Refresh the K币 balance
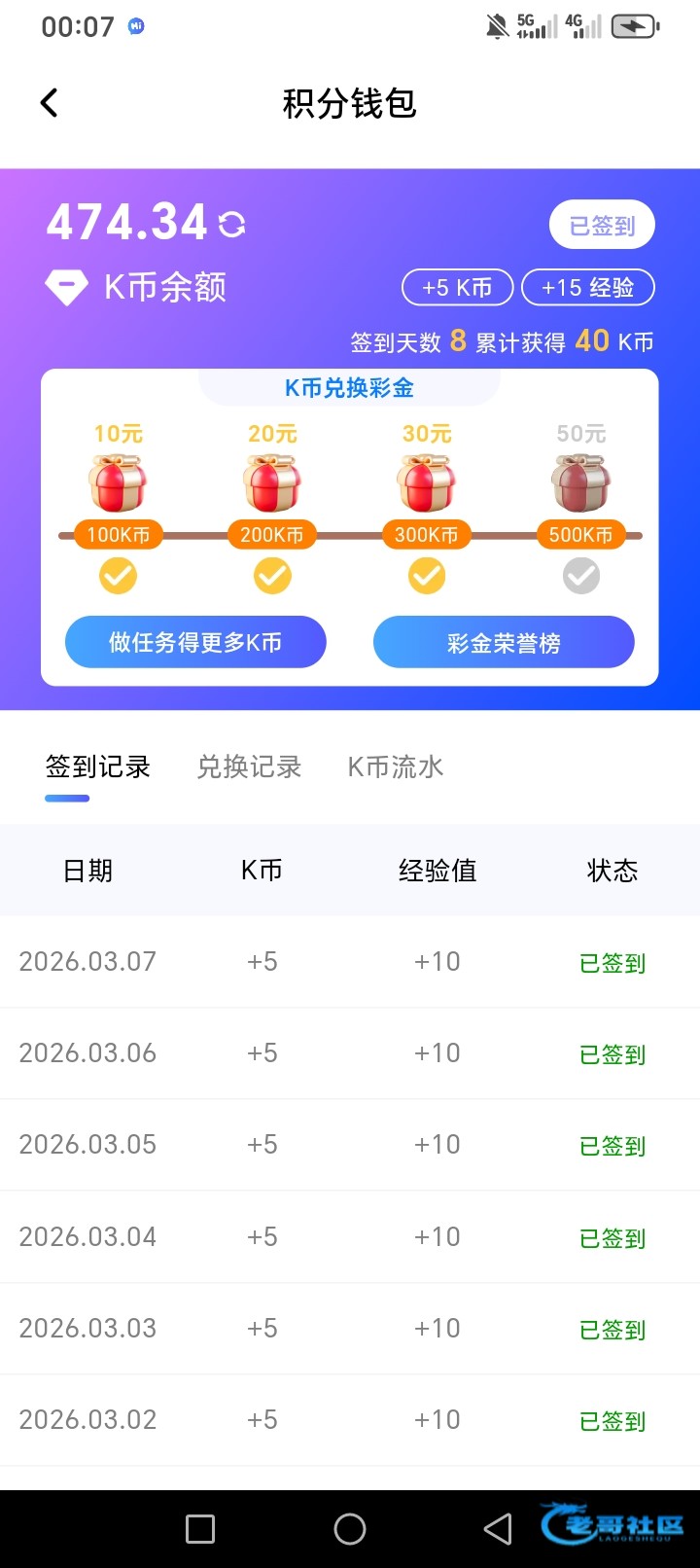 tap(232, 225)
